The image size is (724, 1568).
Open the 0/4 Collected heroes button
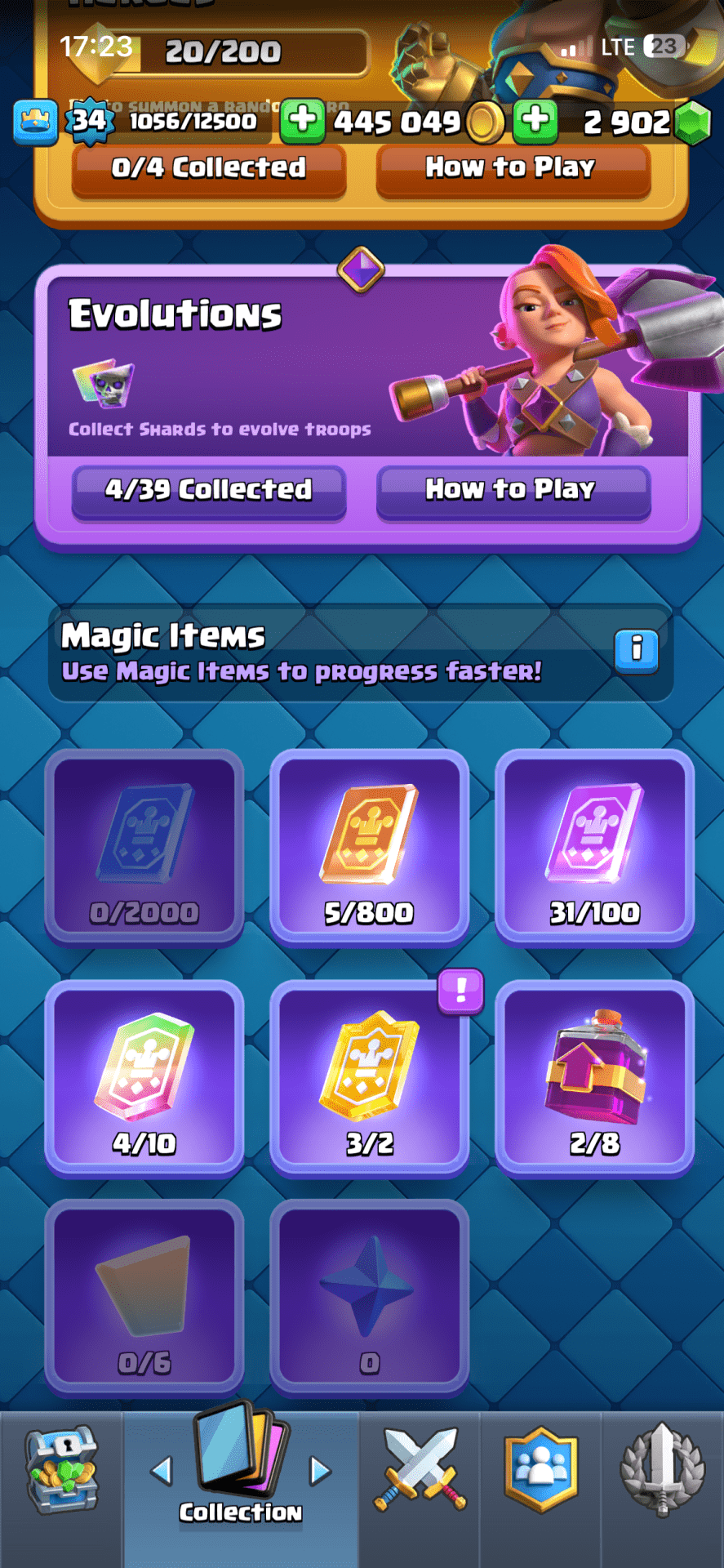tap(209, 169)
